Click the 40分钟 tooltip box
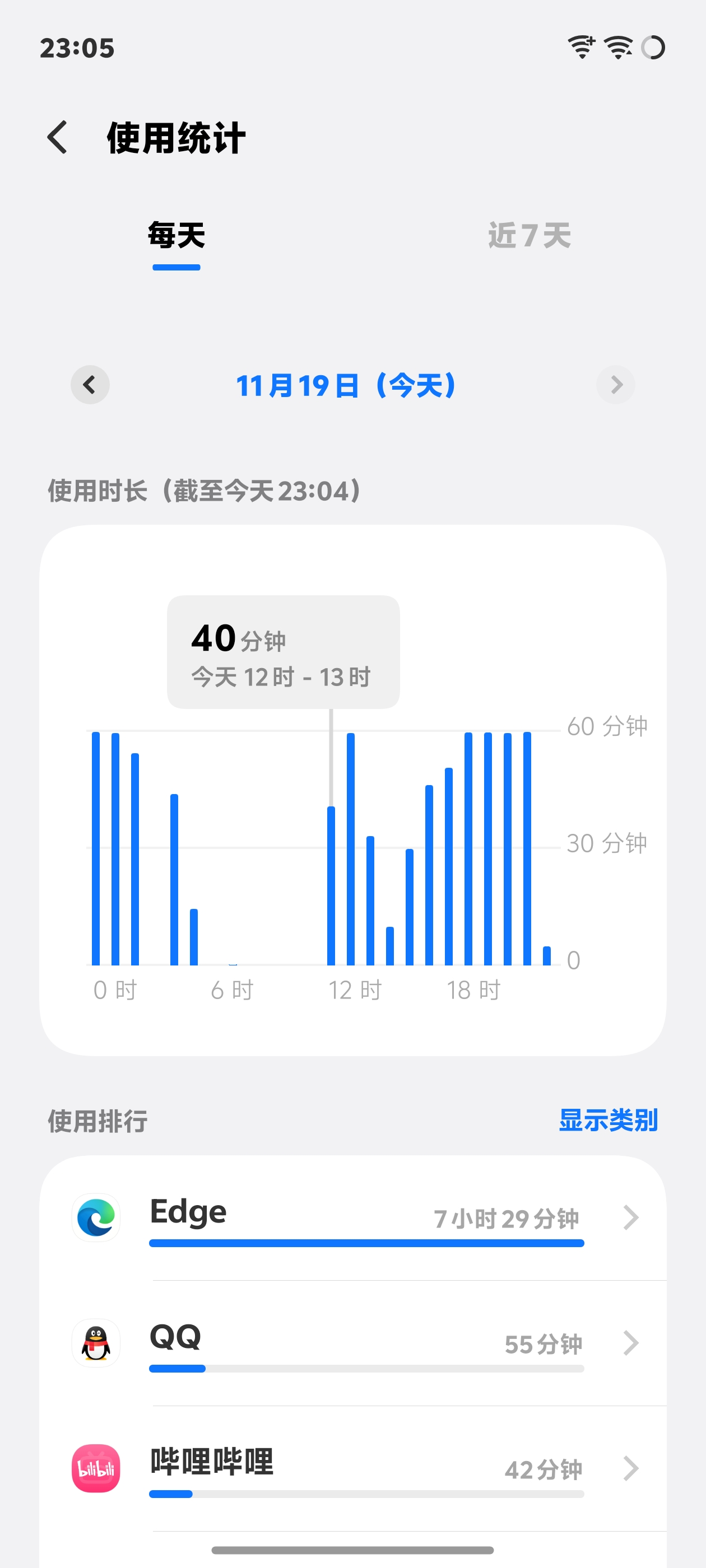Viewport: 706px width, 1568px height. (284, 652)
